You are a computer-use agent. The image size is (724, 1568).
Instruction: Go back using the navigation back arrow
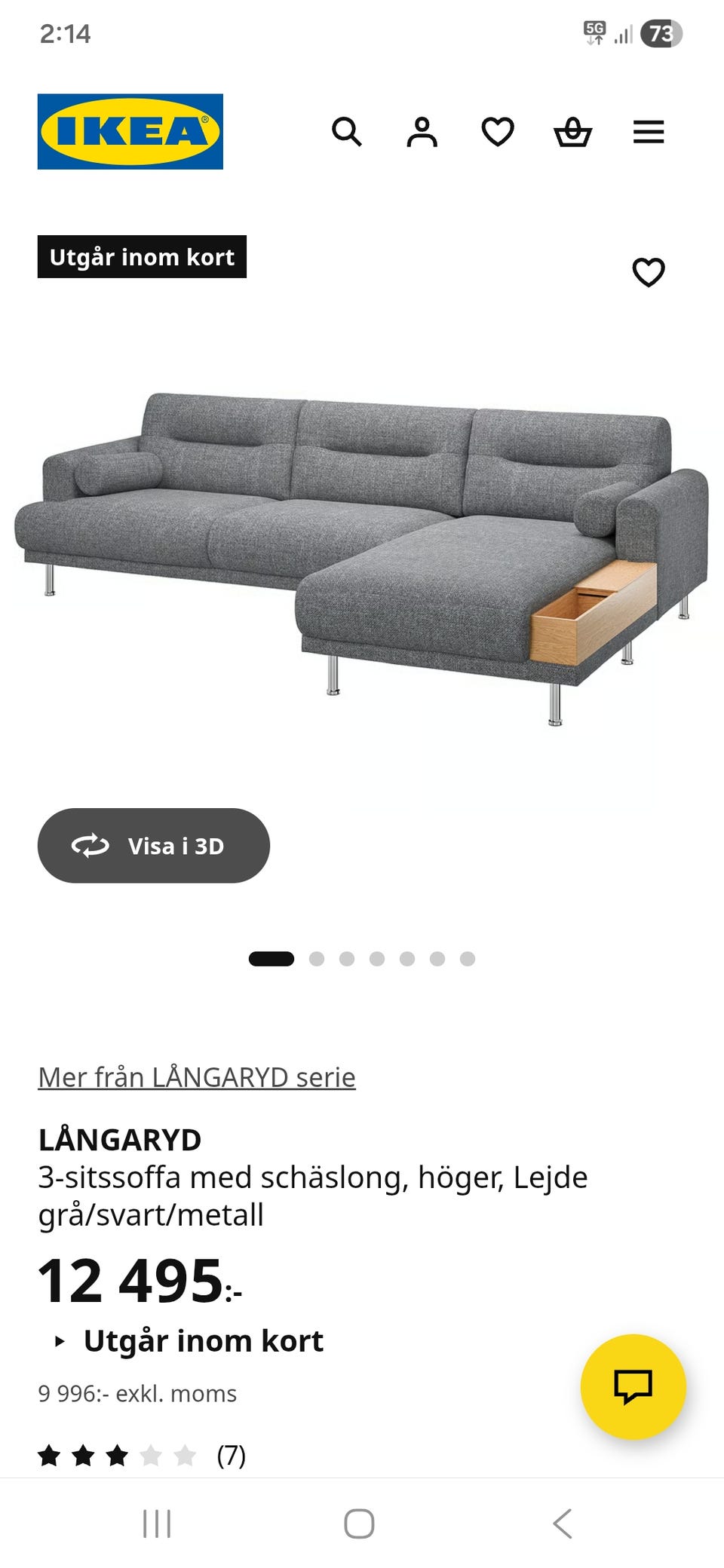pyautogui.click(x=563, y=1523)
